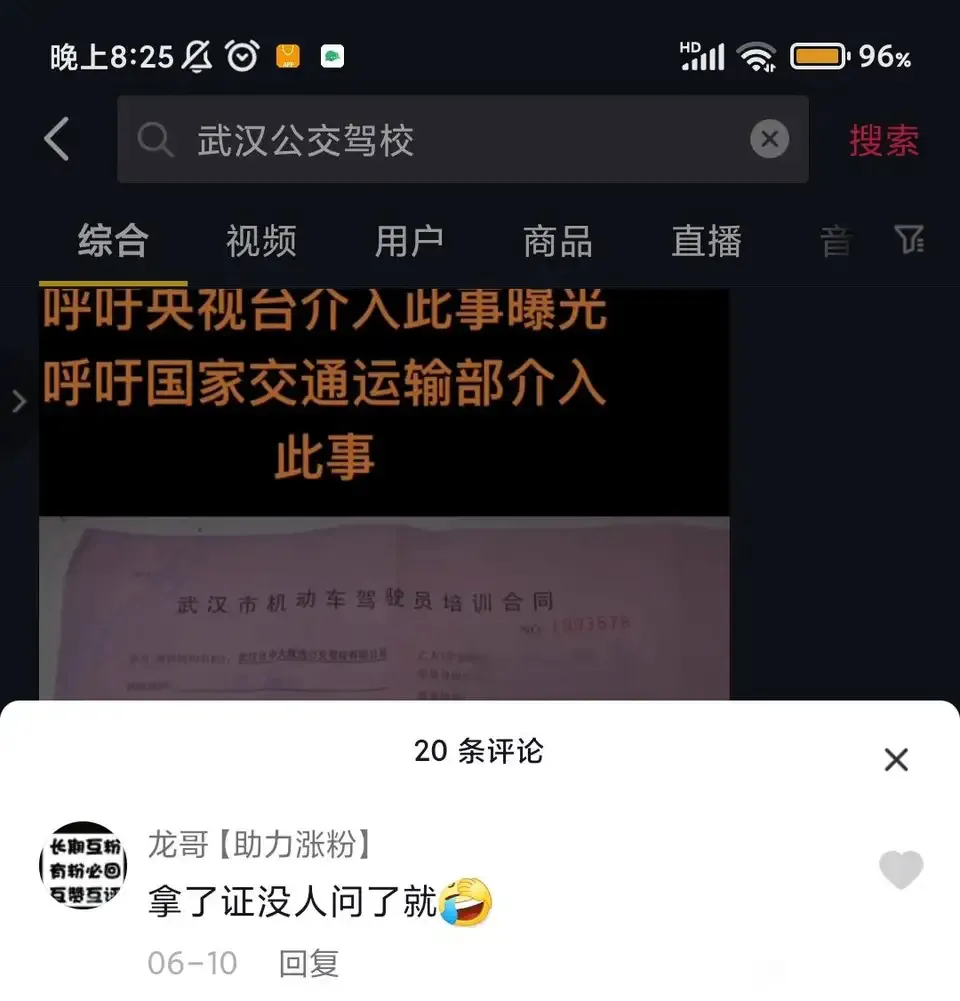Open 龙哥's profile avatar
The image size is (960, 1001).
tap(83, 866)
